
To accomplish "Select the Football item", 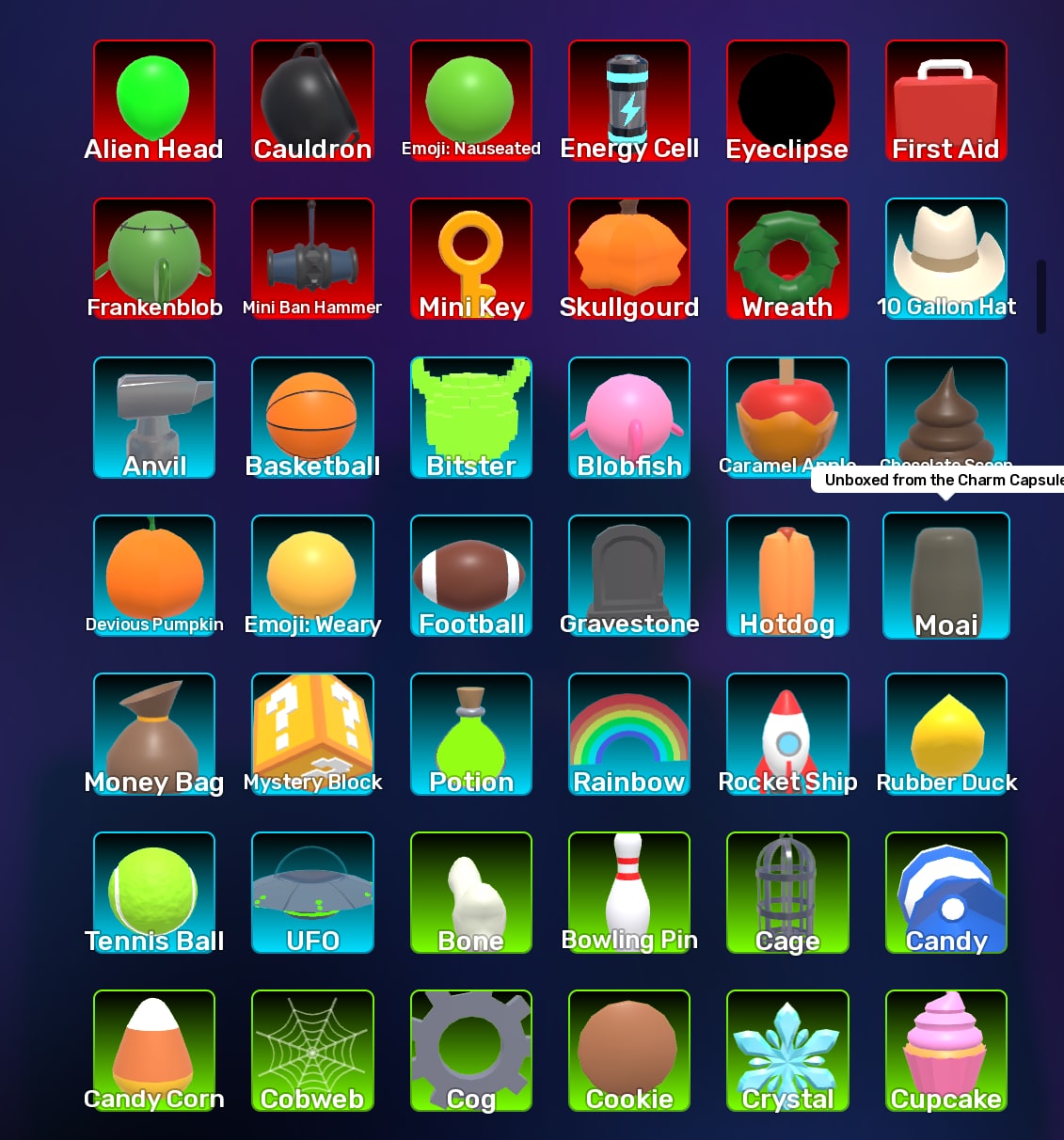I will pyautogui.click(x=471, y=576).
